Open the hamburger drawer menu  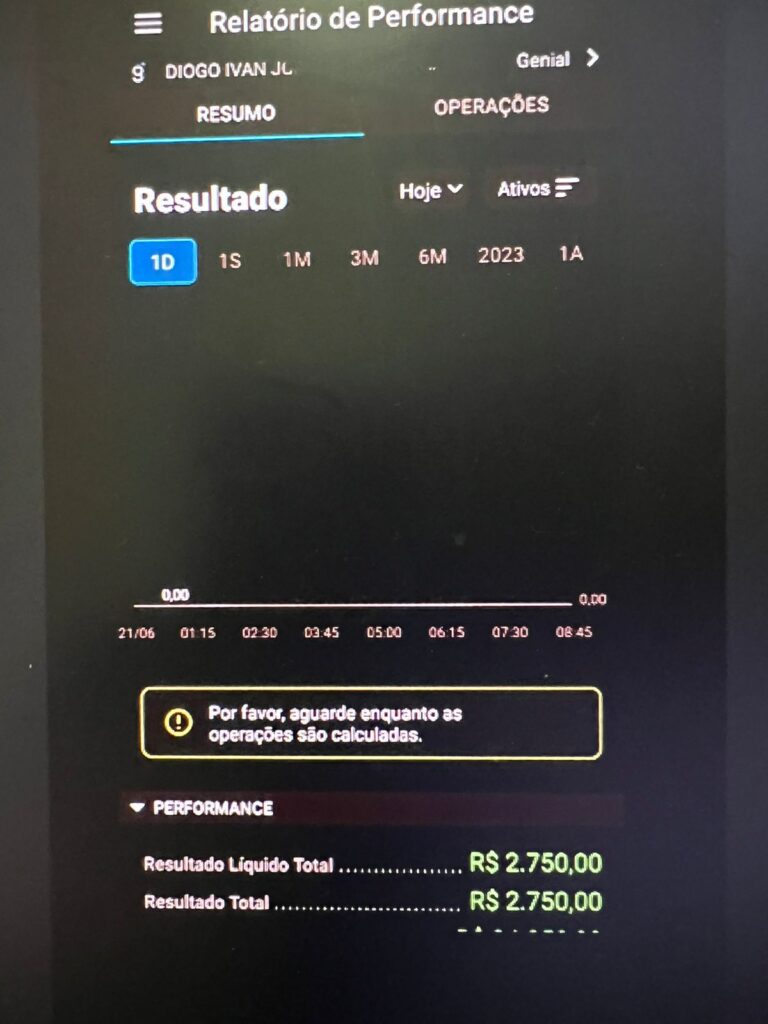click(148, 24)
